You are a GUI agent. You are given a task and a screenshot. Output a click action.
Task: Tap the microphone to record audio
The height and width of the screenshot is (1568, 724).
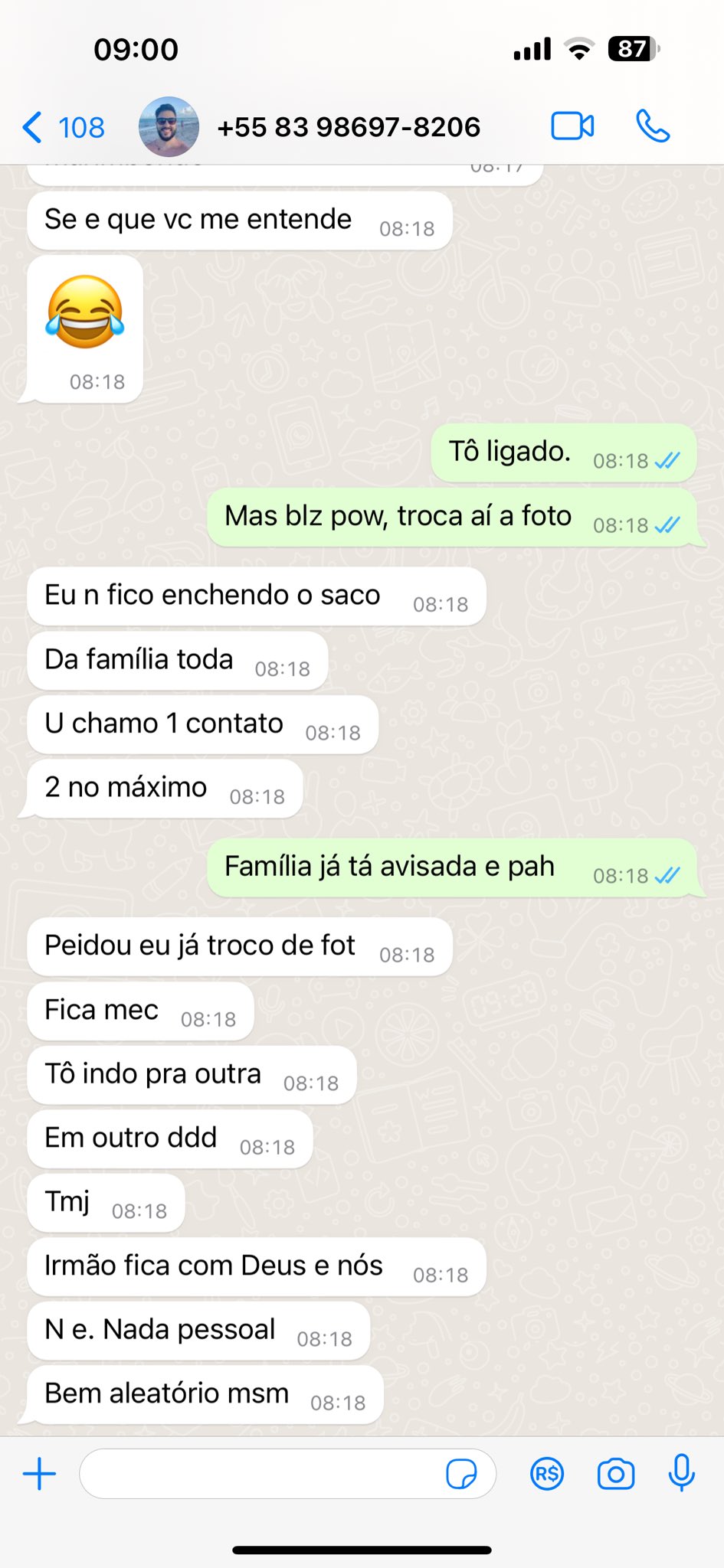[x=681, y=1472]
